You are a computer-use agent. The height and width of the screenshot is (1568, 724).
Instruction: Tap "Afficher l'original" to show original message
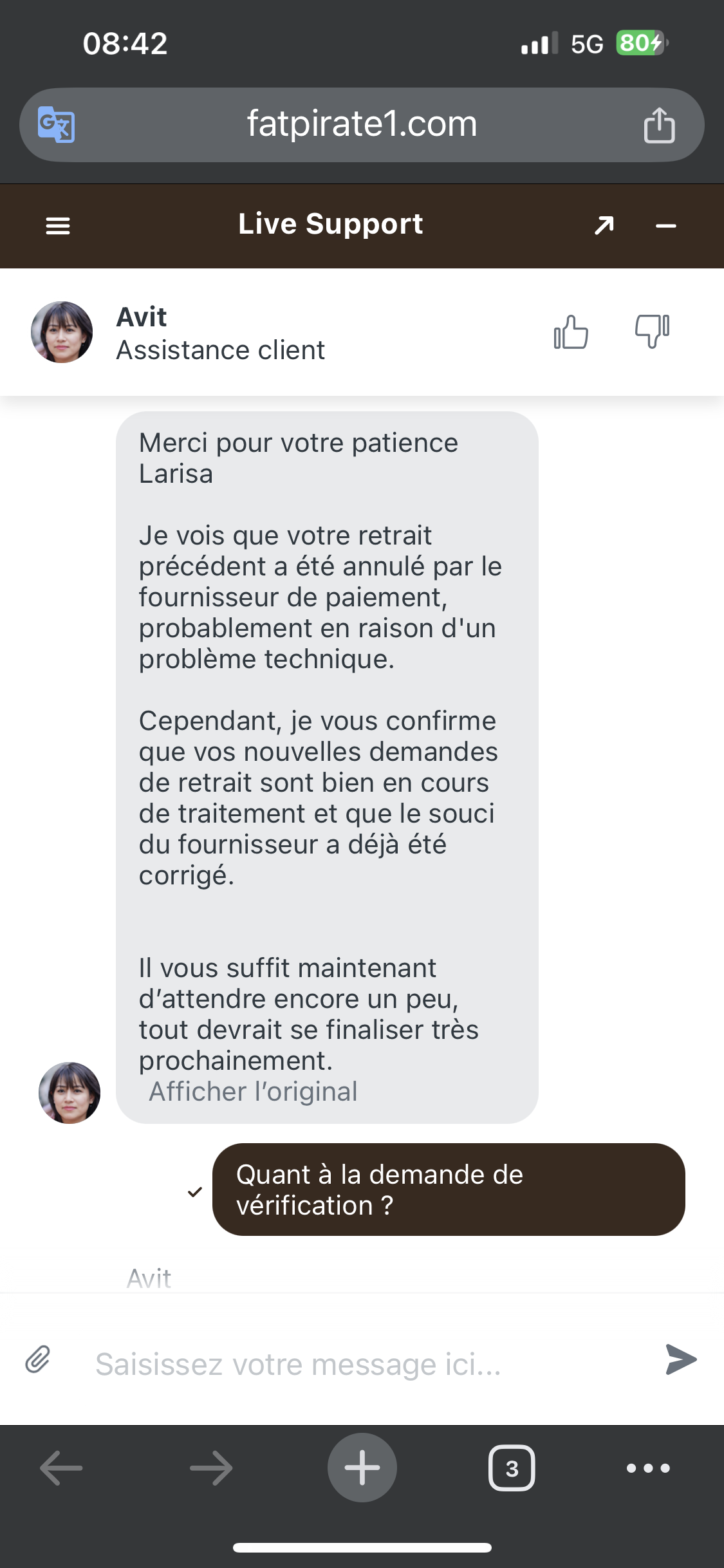point(253,1092)
